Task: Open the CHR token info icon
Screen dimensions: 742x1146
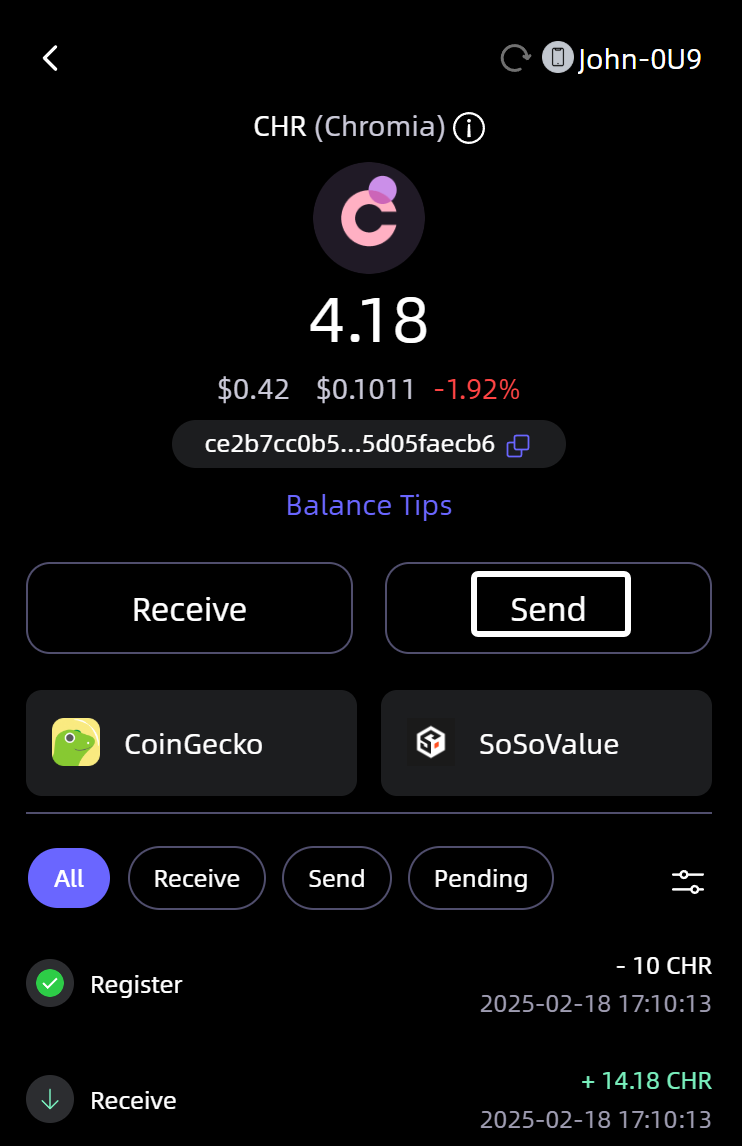Action: point(469,128)
